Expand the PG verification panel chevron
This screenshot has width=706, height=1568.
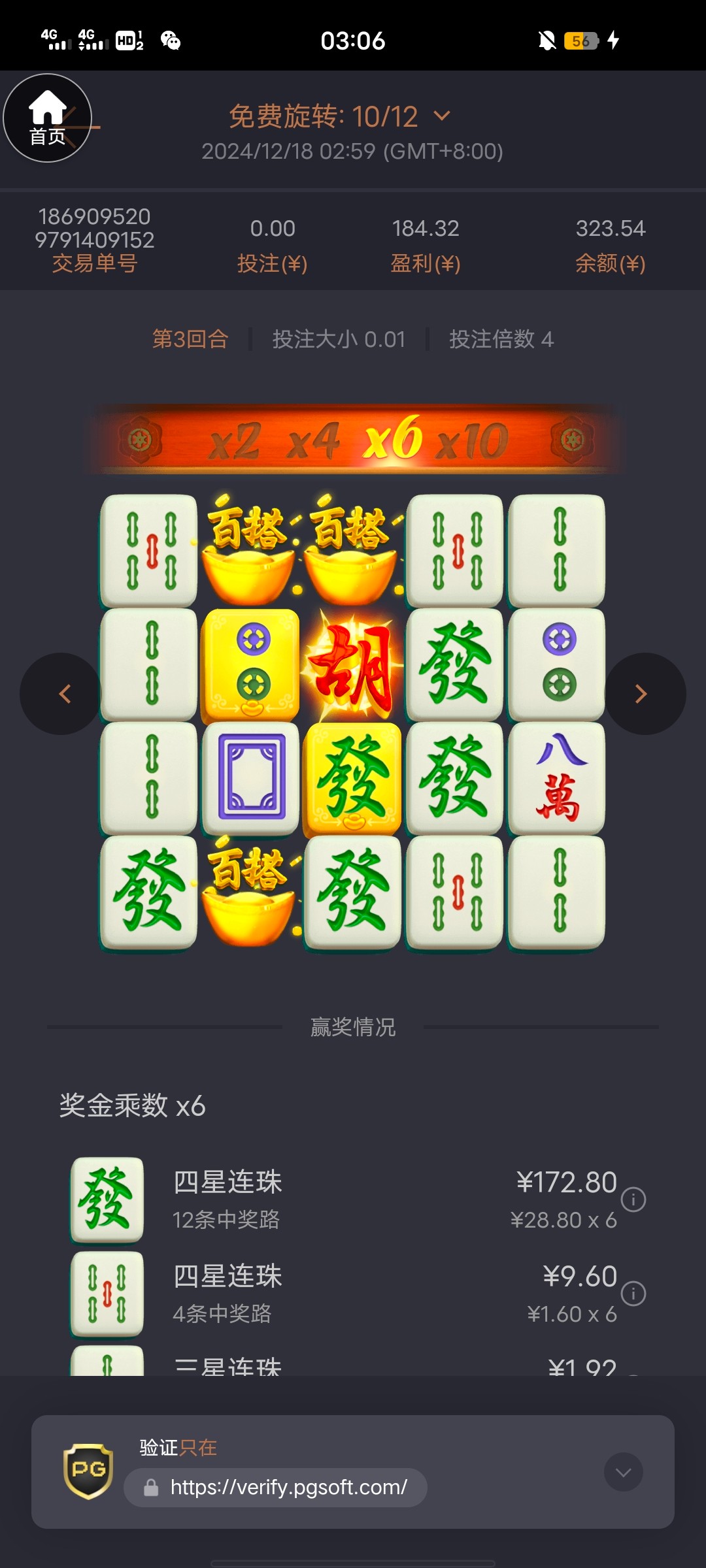pyautogui.click(x=623, y=1472)
